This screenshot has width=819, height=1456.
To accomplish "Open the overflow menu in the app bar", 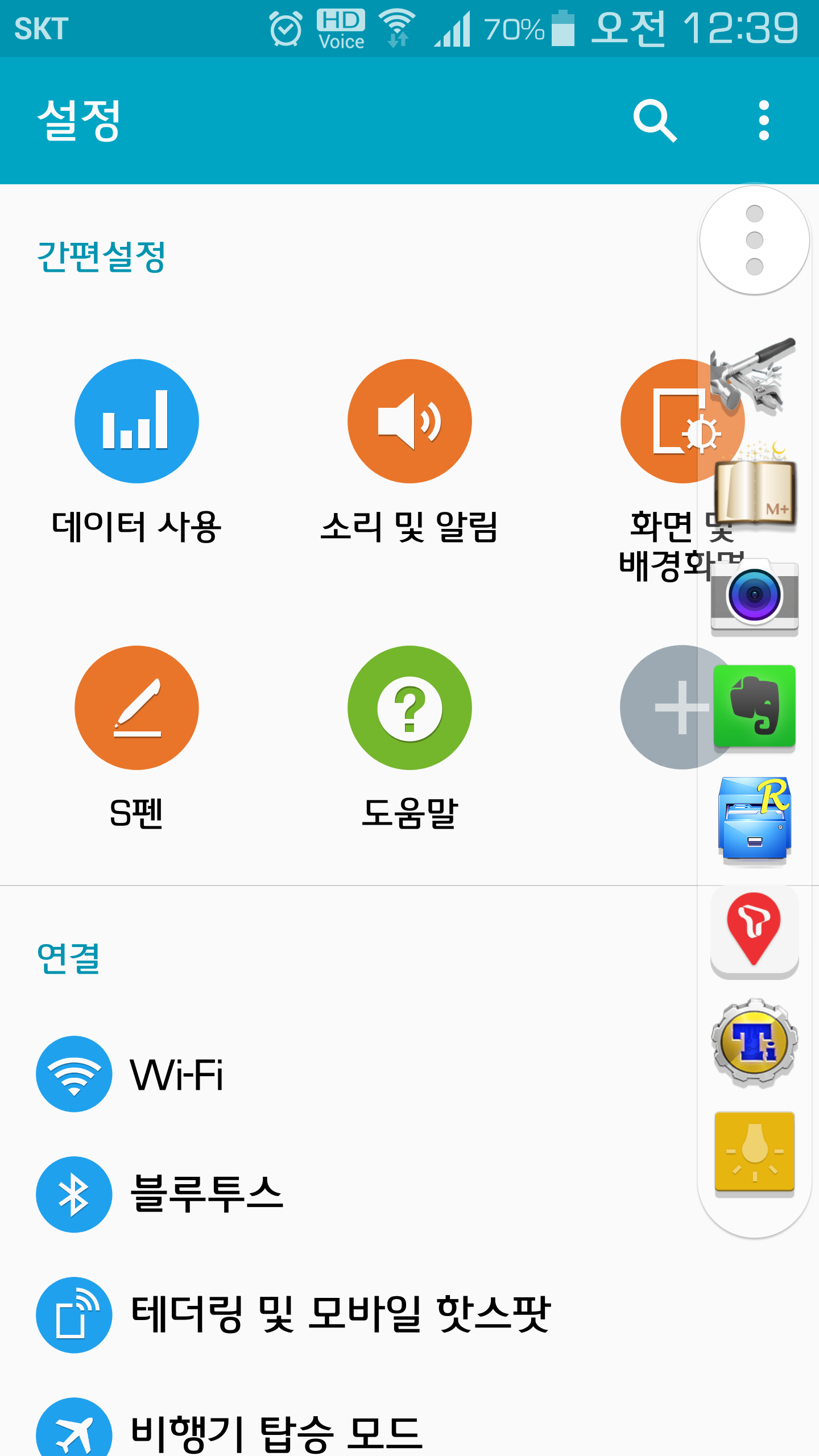I will [764, 121].
